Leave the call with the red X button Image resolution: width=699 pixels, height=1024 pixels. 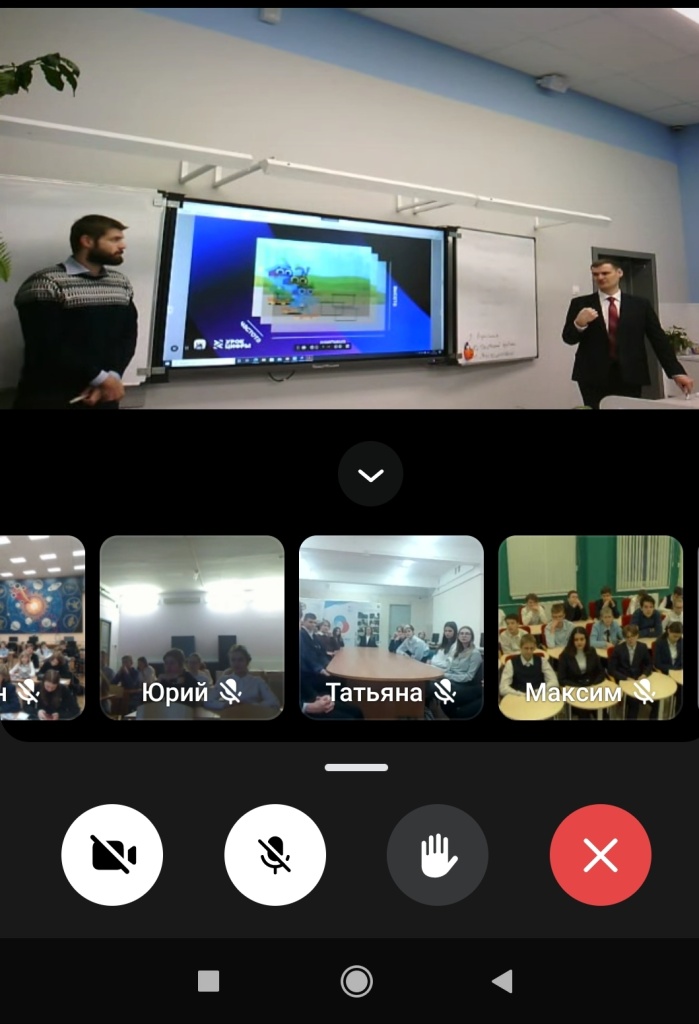(x=600, y=855)
